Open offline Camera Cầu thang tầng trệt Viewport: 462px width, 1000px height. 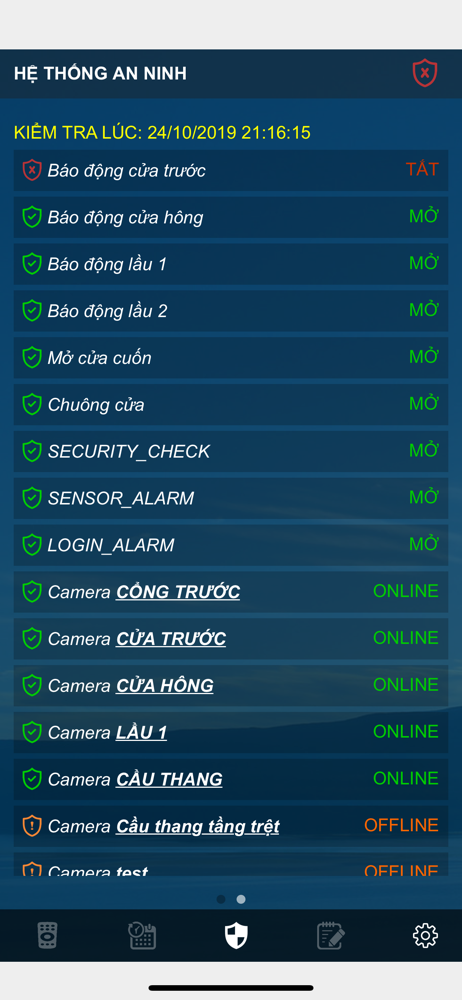click(197, 827)
